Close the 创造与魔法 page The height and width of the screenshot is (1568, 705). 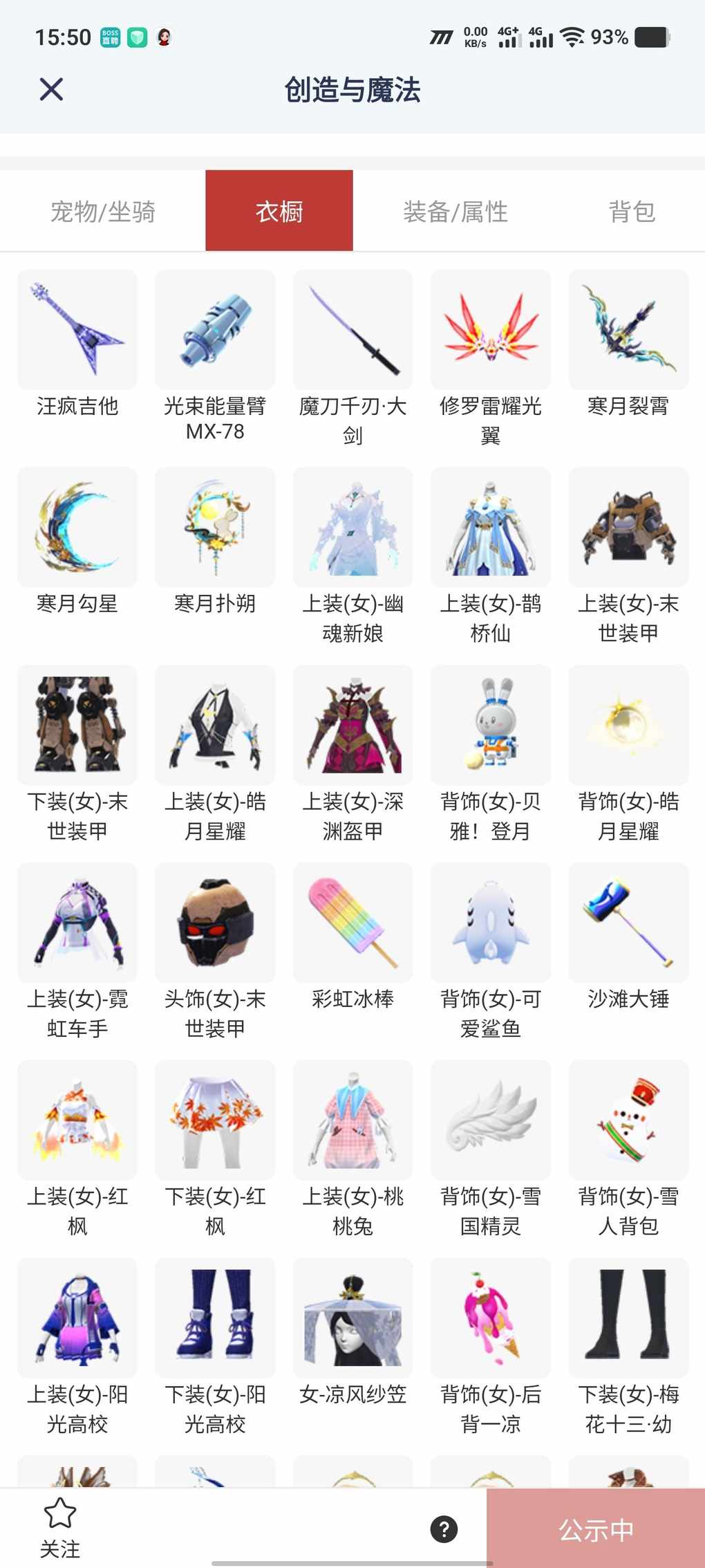pyautogui.click(x=51, y=89)
